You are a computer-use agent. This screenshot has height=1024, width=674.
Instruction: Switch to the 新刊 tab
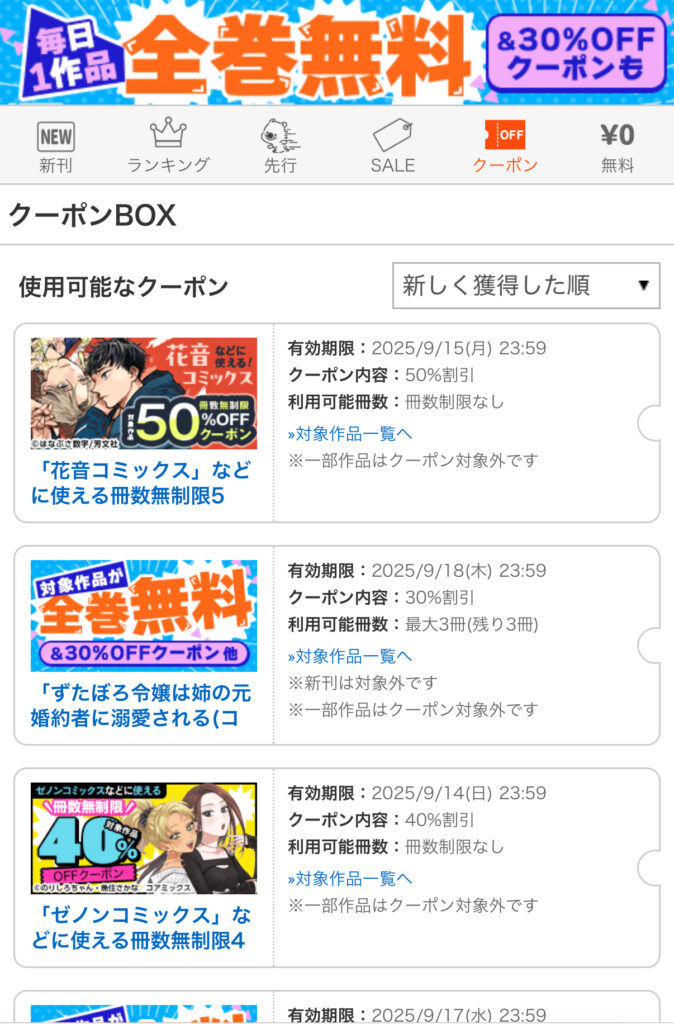(x=56, y=146)
